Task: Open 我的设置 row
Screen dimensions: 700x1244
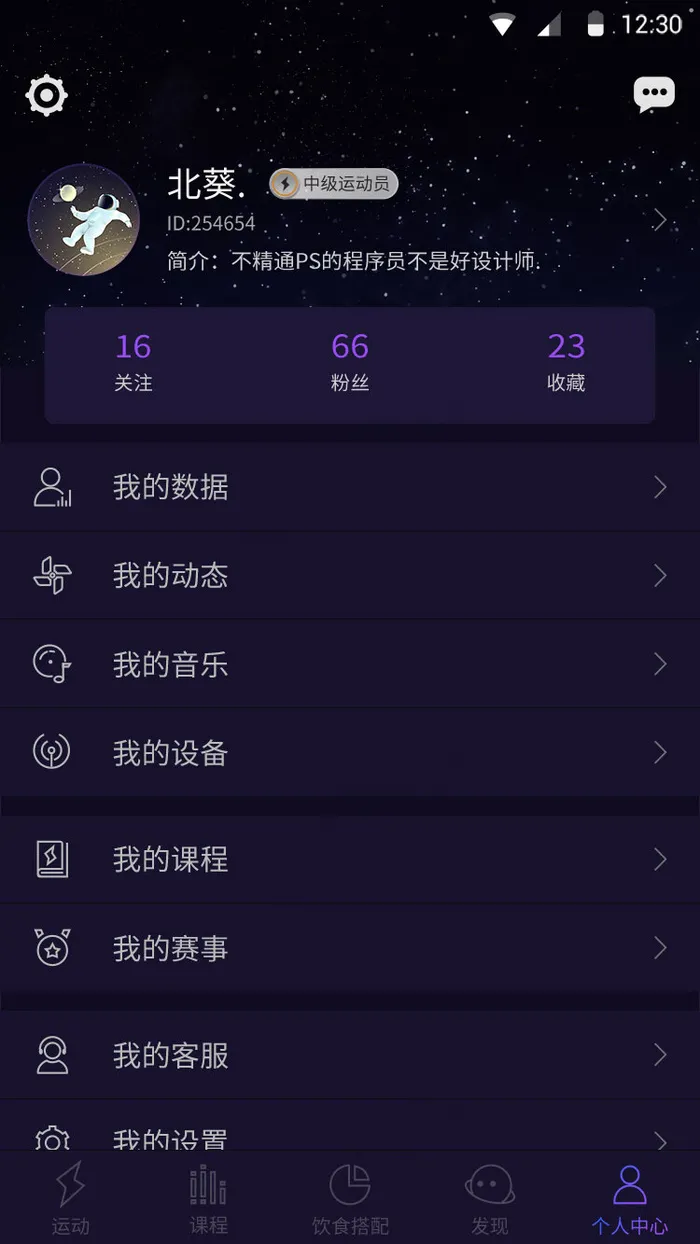Action: (x=350, y=1135)
